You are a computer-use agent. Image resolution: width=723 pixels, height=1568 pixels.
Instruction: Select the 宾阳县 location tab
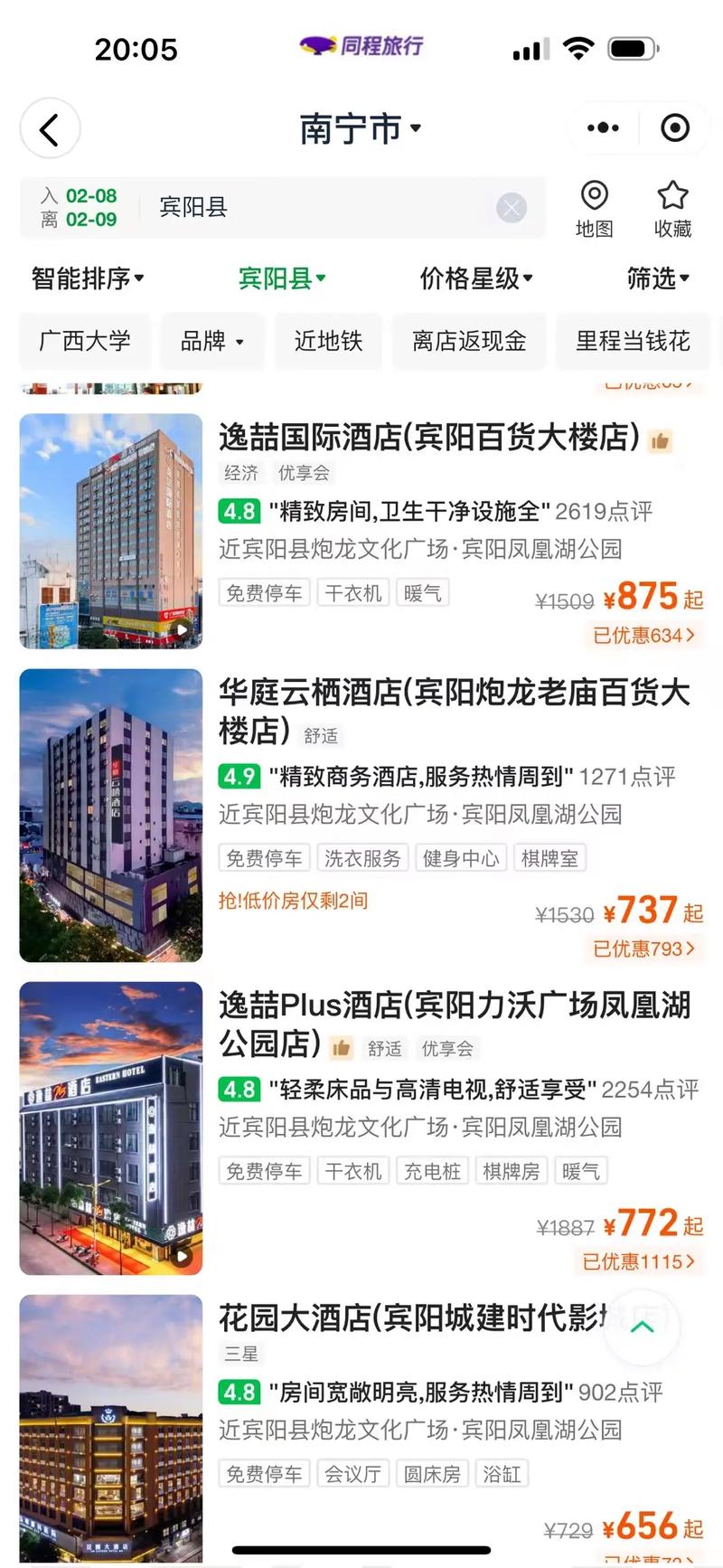(x=283, y=279)
